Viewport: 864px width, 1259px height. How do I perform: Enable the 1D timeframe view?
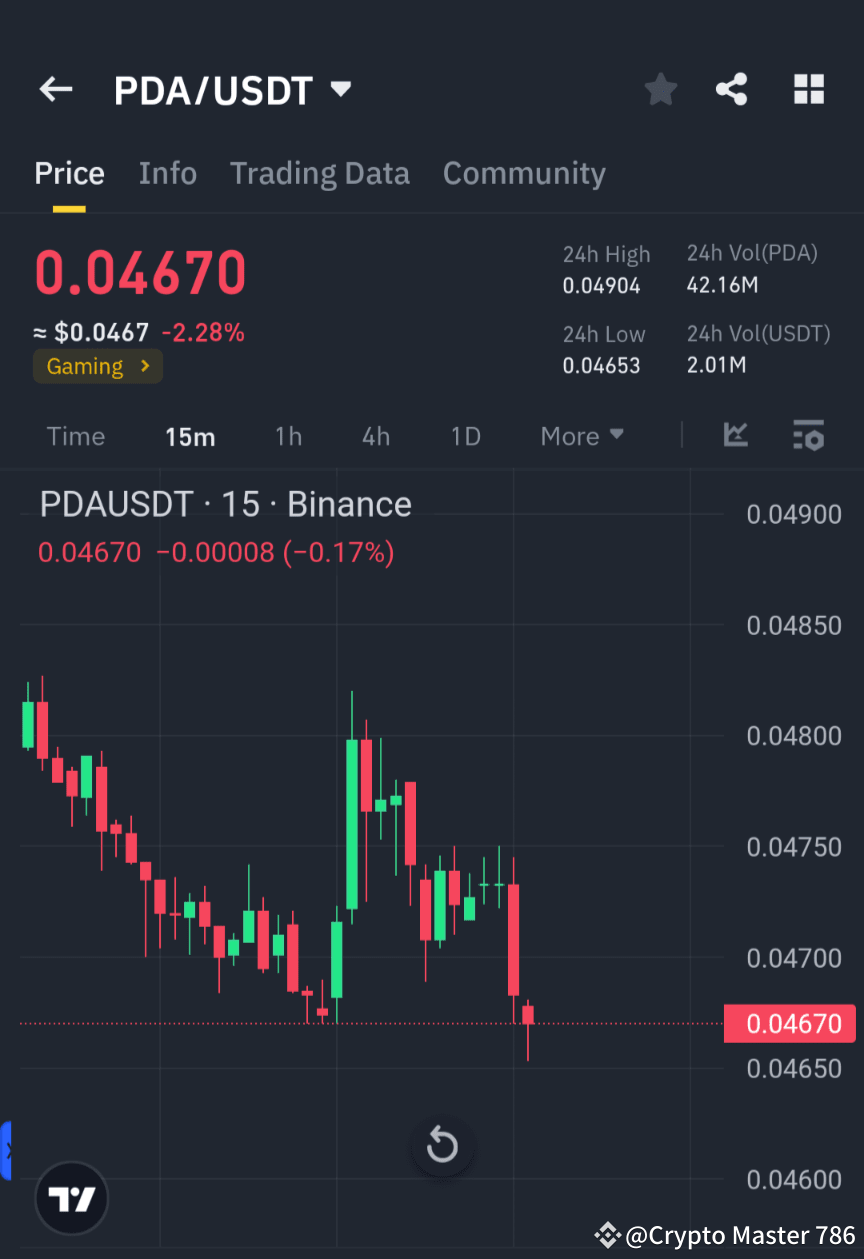pos(465,436)
